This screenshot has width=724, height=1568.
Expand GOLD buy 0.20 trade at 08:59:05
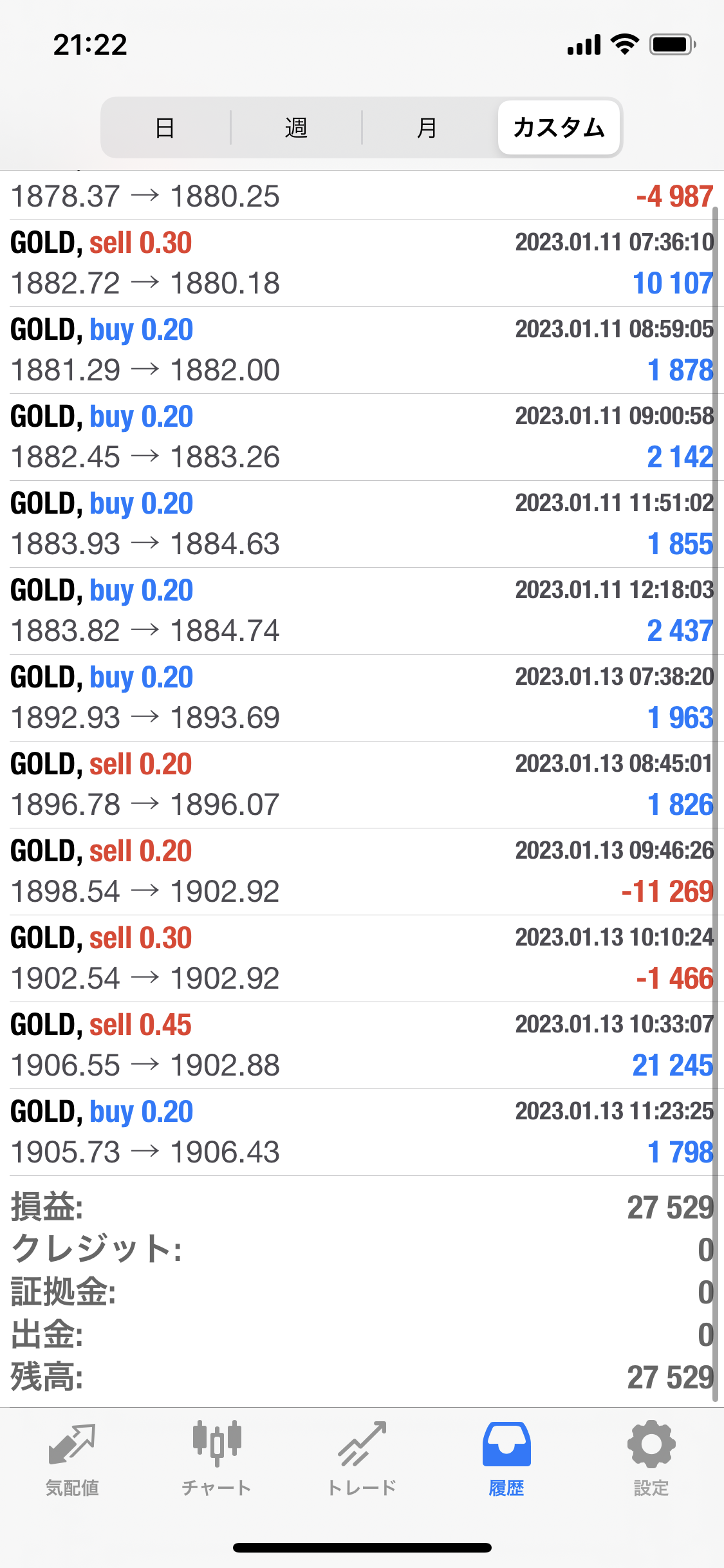pyautogui.click(x=362, y=350)
